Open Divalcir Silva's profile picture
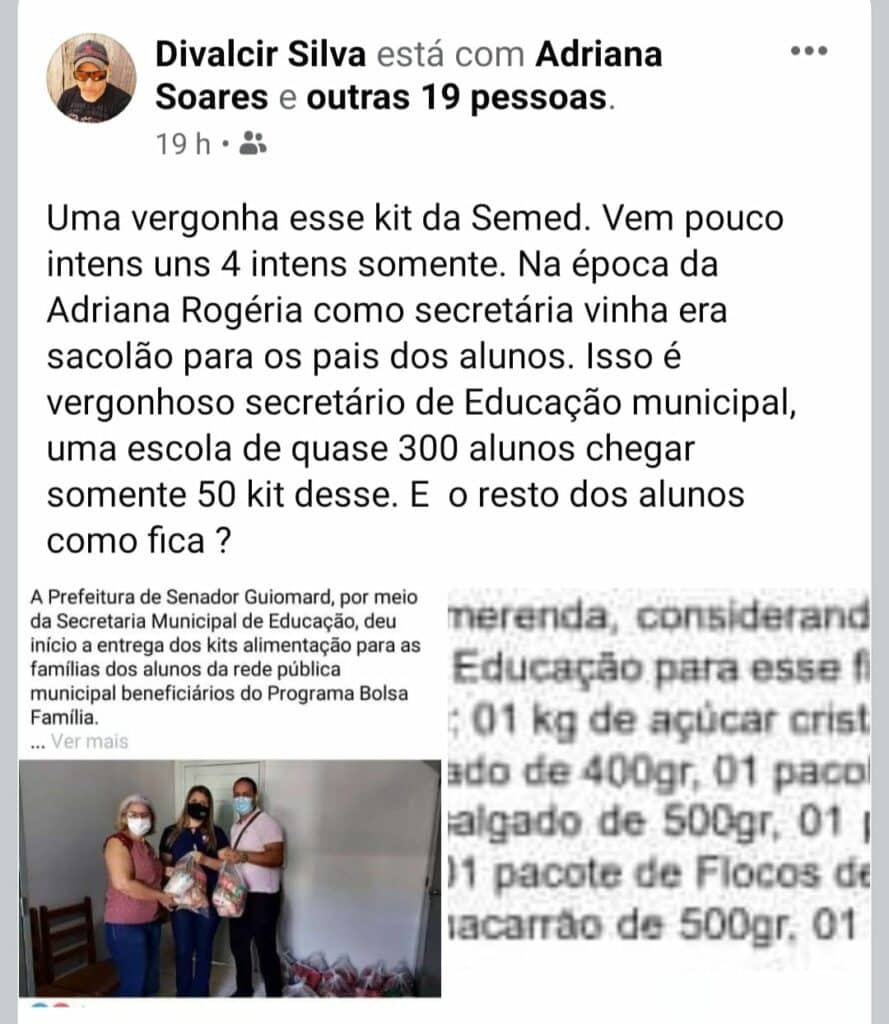This screenshot has width=889, height=1024. pos(91,77)
